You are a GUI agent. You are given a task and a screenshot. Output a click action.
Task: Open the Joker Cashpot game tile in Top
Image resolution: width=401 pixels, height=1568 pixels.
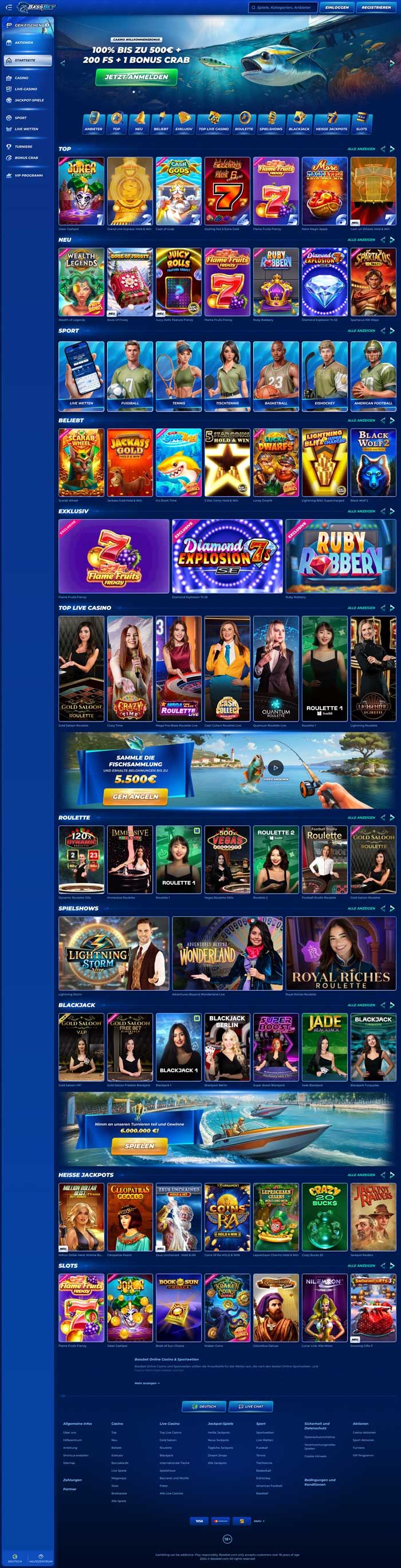point(81,190)
